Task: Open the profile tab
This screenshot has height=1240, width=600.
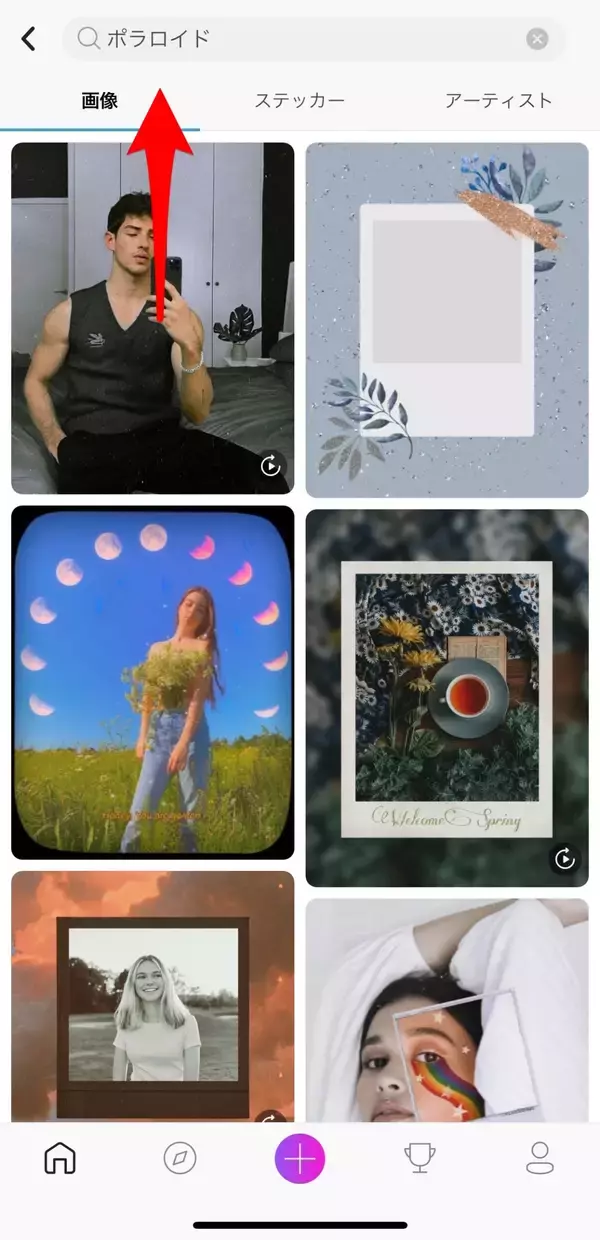Action: (540, 1158)
